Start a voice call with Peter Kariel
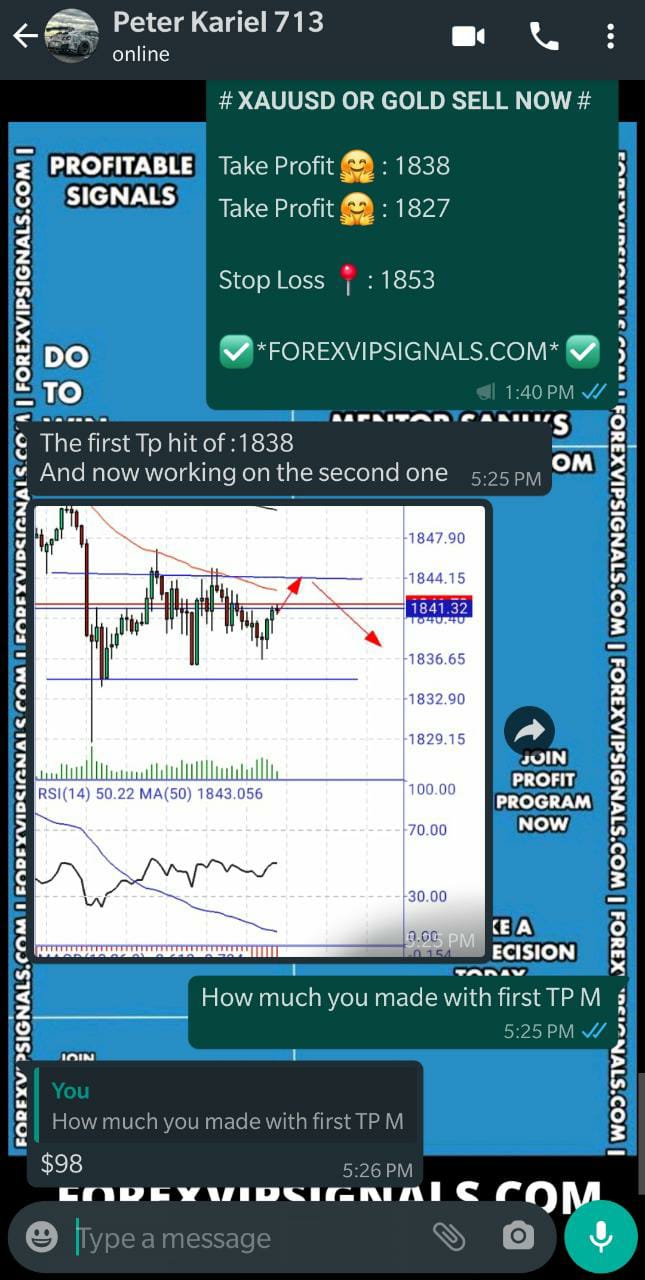Screen dimensions: 645x1280 (x=544, y=37)
